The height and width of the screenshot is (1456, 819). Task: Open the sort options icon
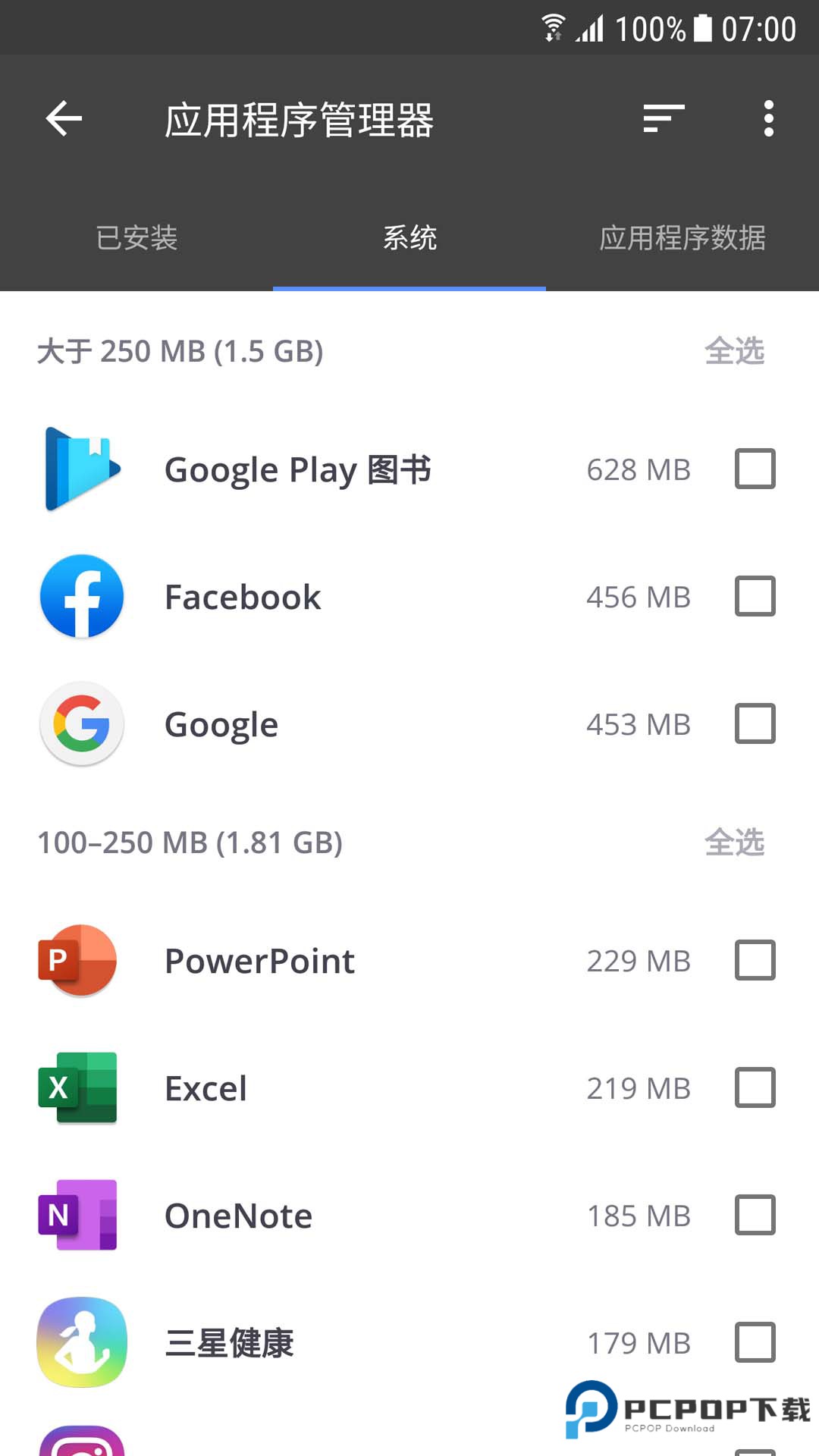(663, 119)
